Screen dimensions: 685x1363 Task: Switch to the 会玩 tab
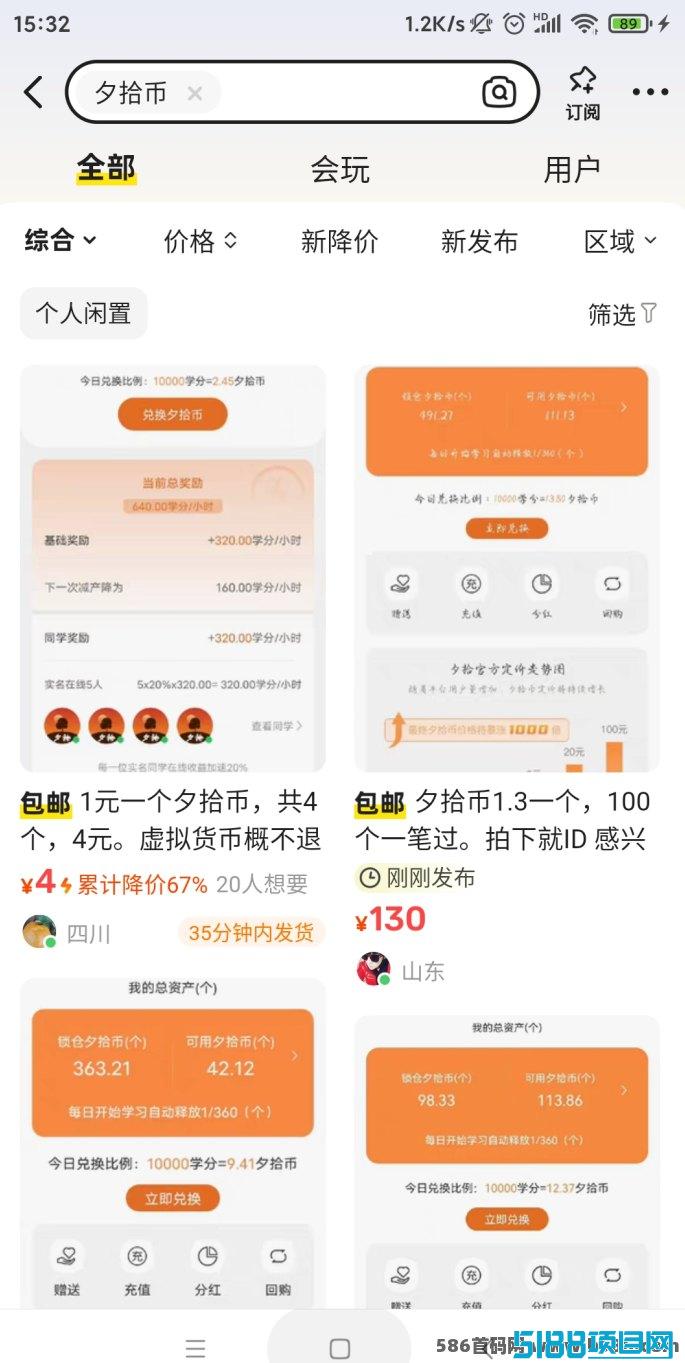coord(340,169)
